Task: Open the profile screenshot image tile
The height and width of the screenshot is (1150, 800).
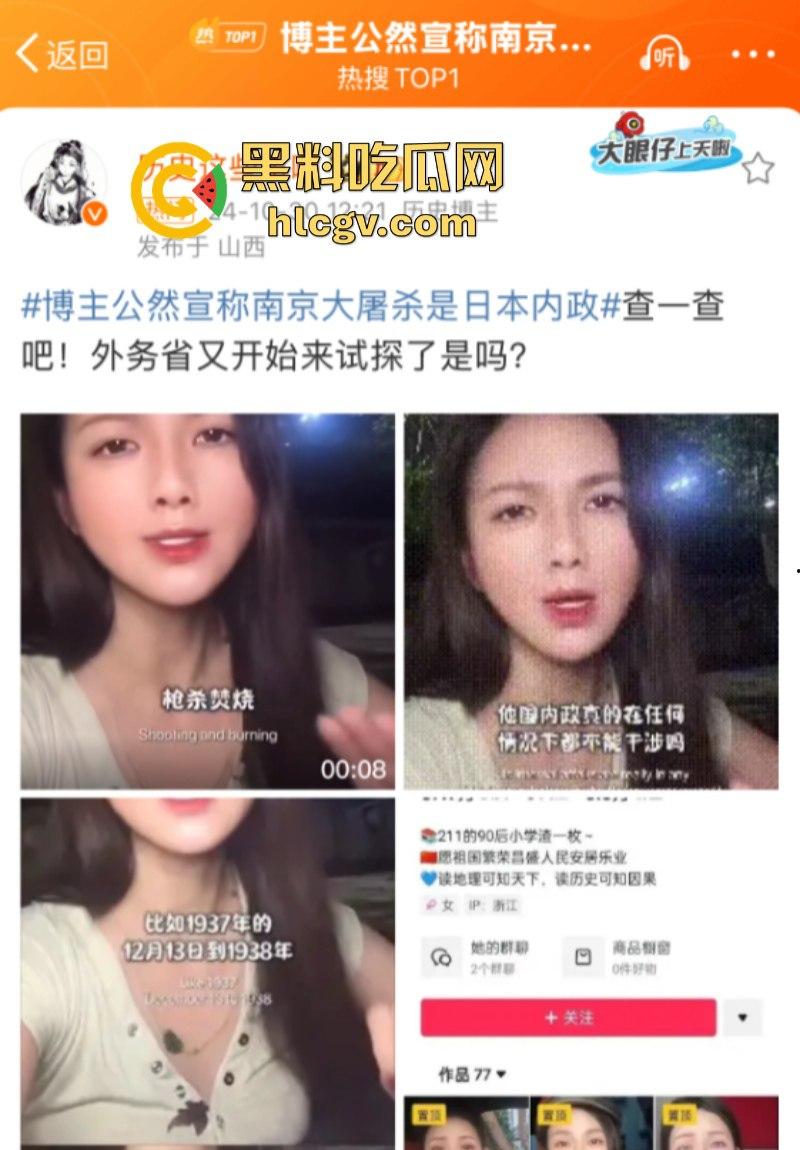Action: point(590,970)
